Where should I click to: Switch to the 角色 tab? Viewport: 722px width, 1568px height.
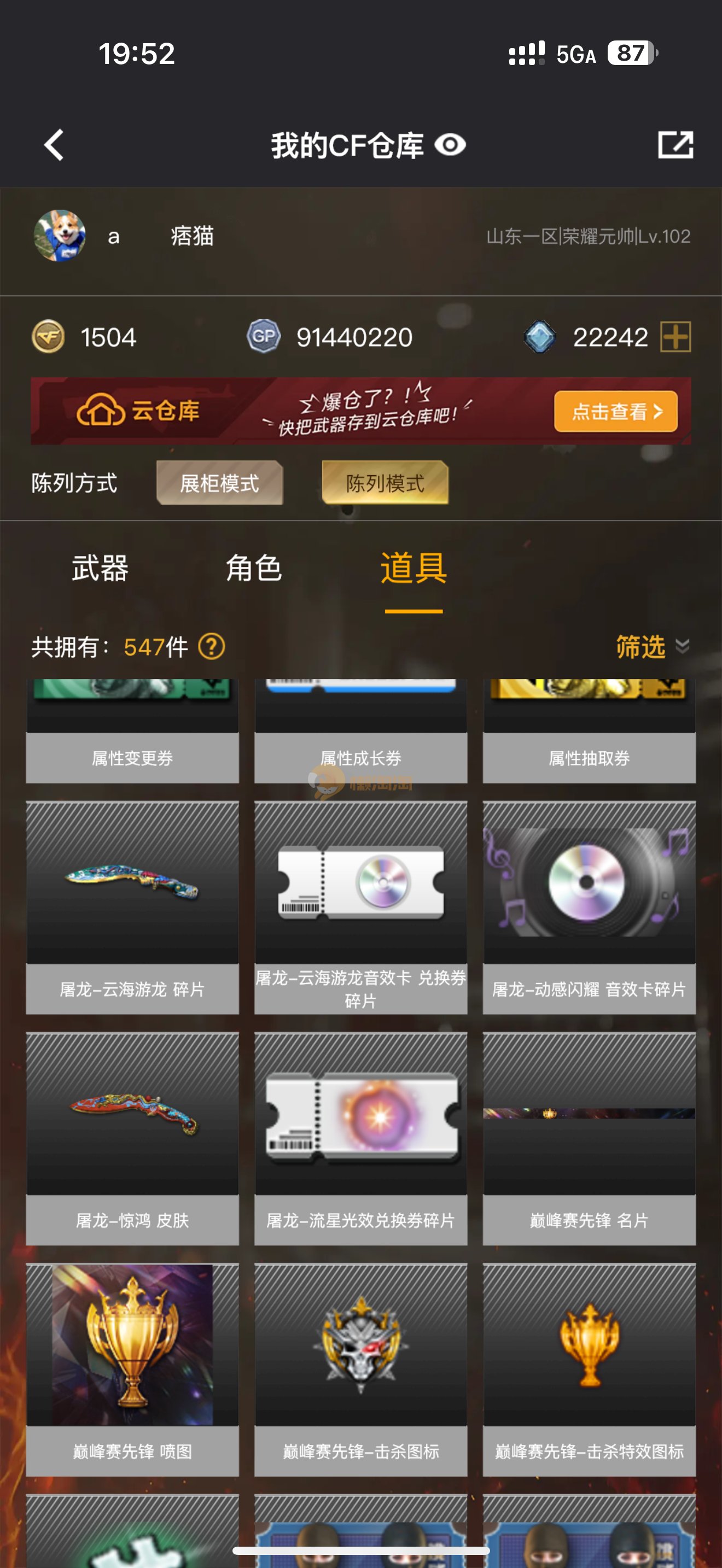[253, 568]
